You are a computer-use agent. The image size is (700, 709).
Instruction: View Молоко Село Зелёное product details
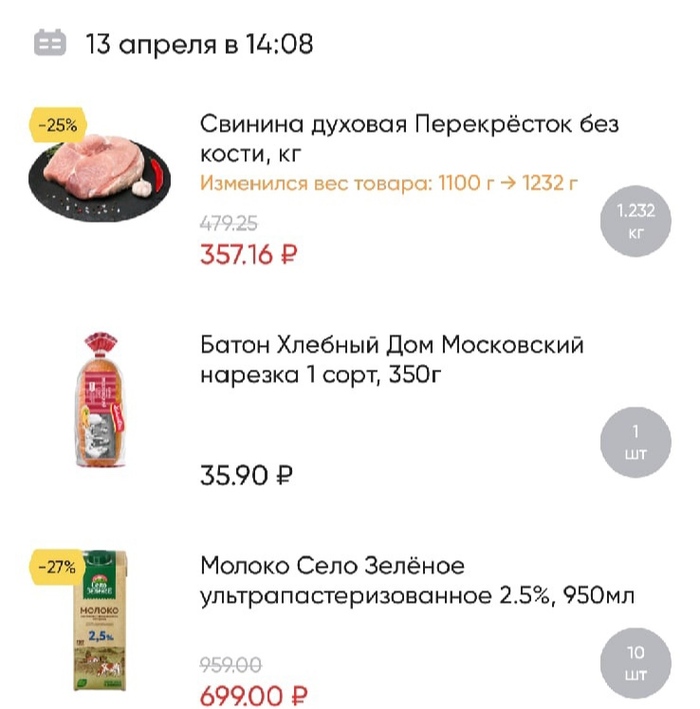[418, 581]
